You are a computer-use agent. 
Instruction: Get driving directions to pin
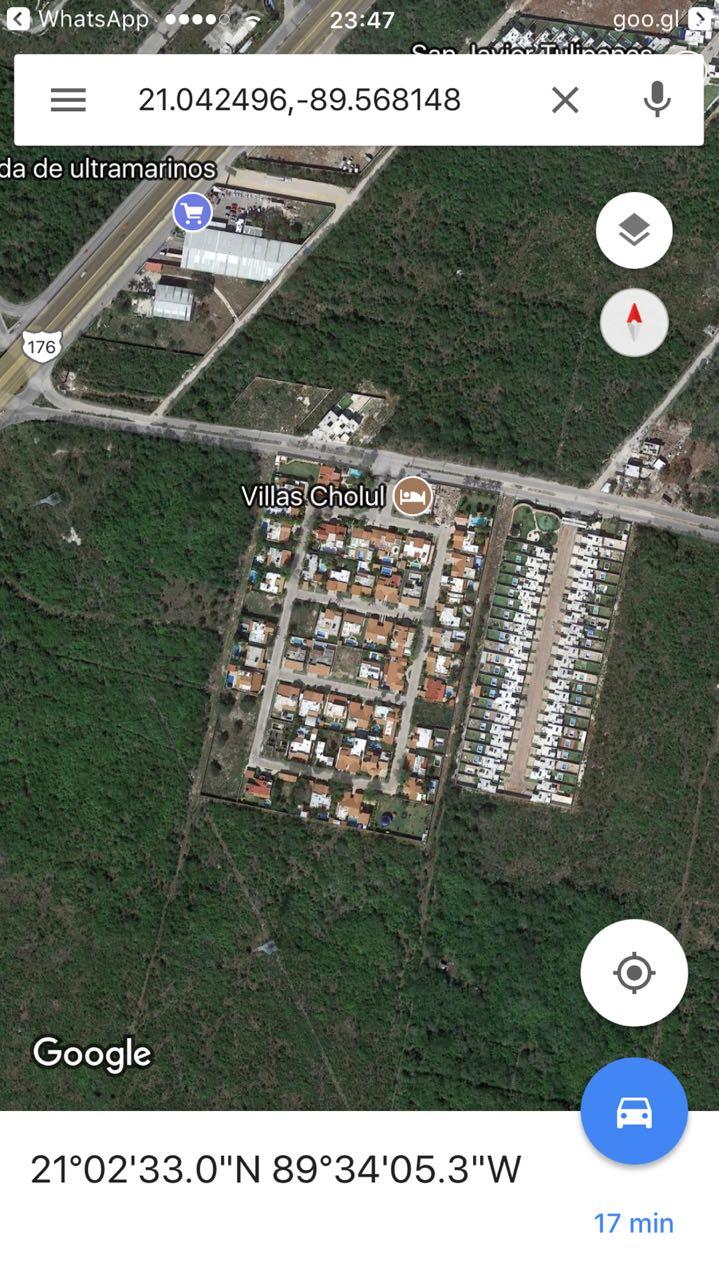pos(634,1111)
